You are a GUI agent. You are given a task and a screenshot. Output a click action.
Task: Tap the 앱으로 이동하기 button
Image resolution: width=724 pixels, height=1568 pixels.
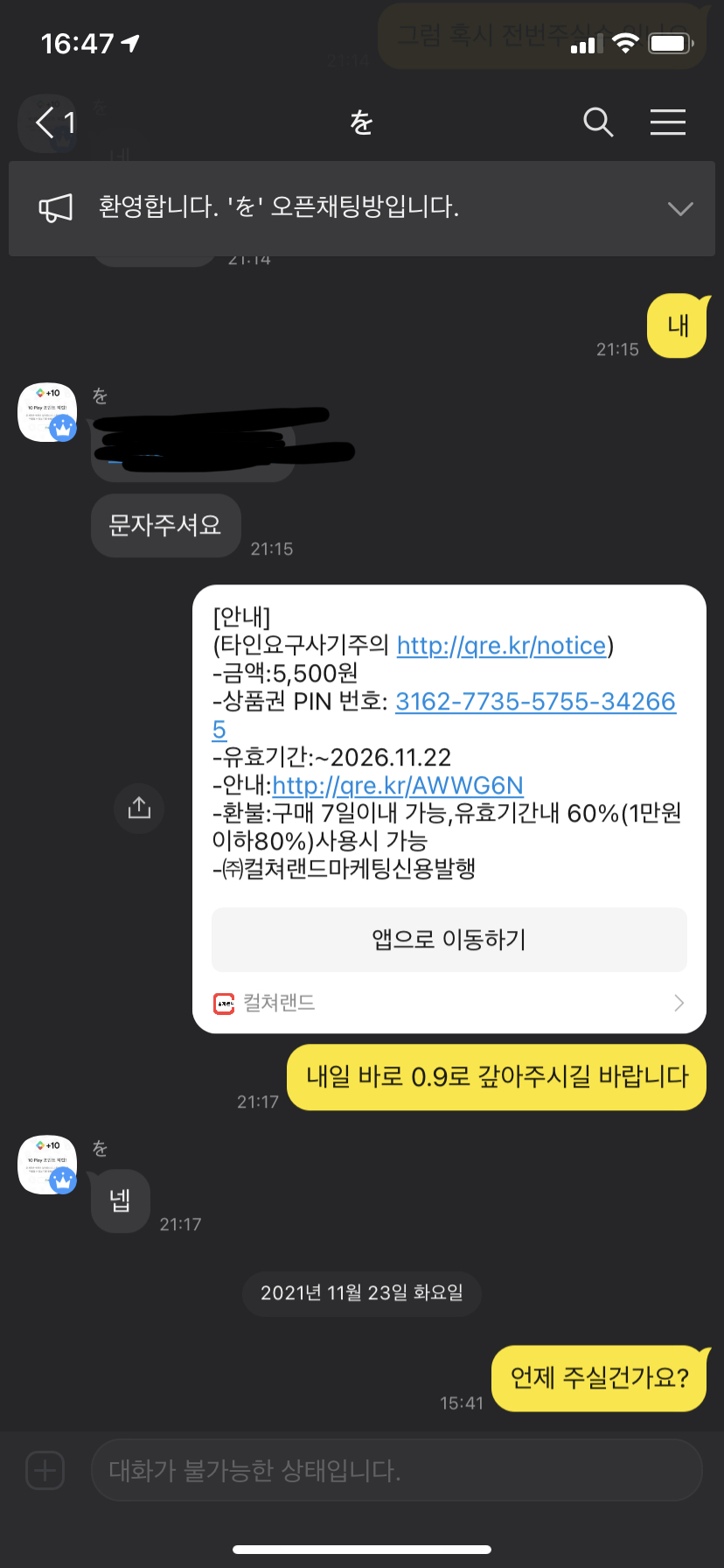[449, 940]
